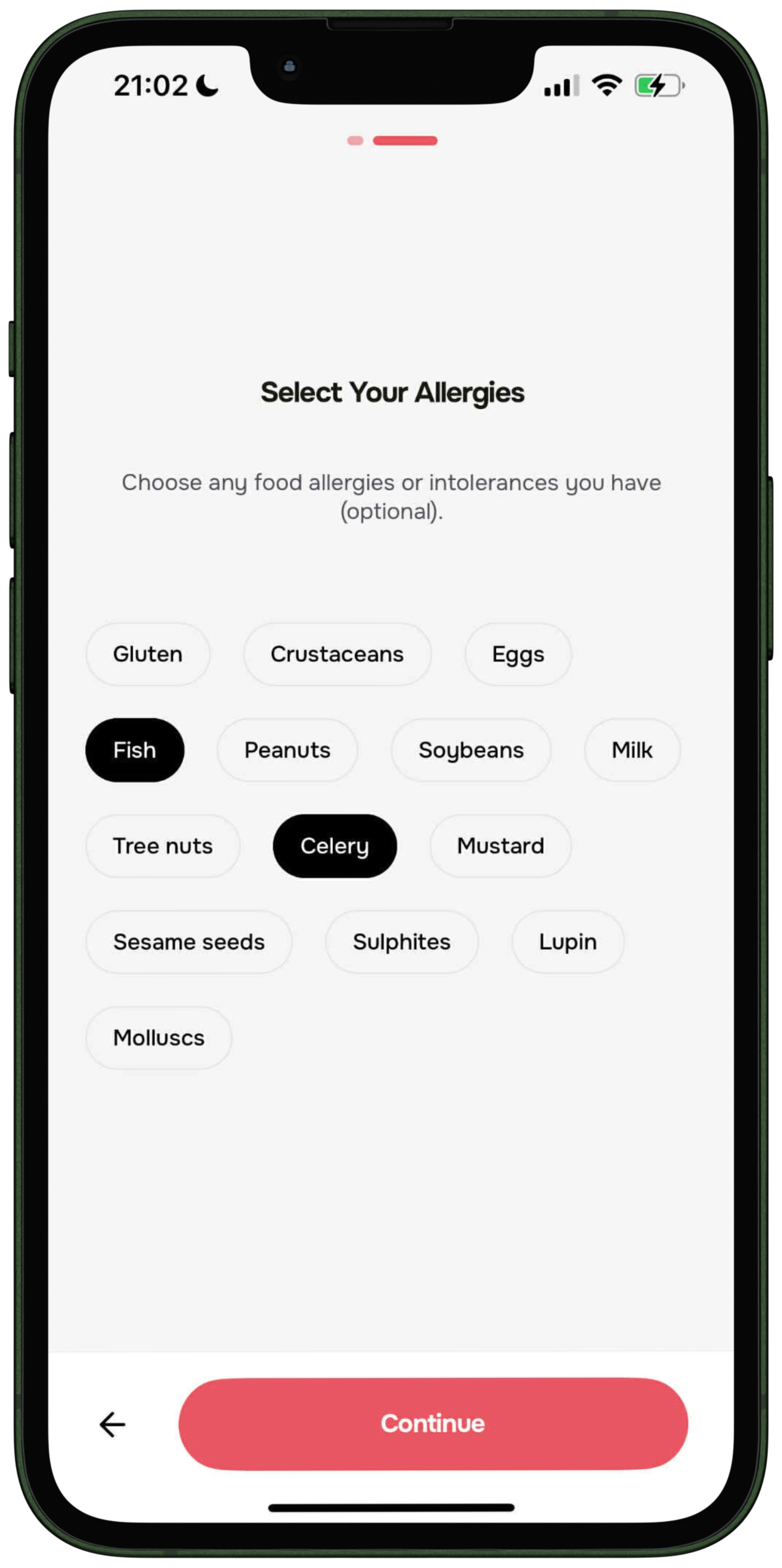782x1568 pixels.
Task: Select Eggs as an allergy
Action: click(518, 654)
